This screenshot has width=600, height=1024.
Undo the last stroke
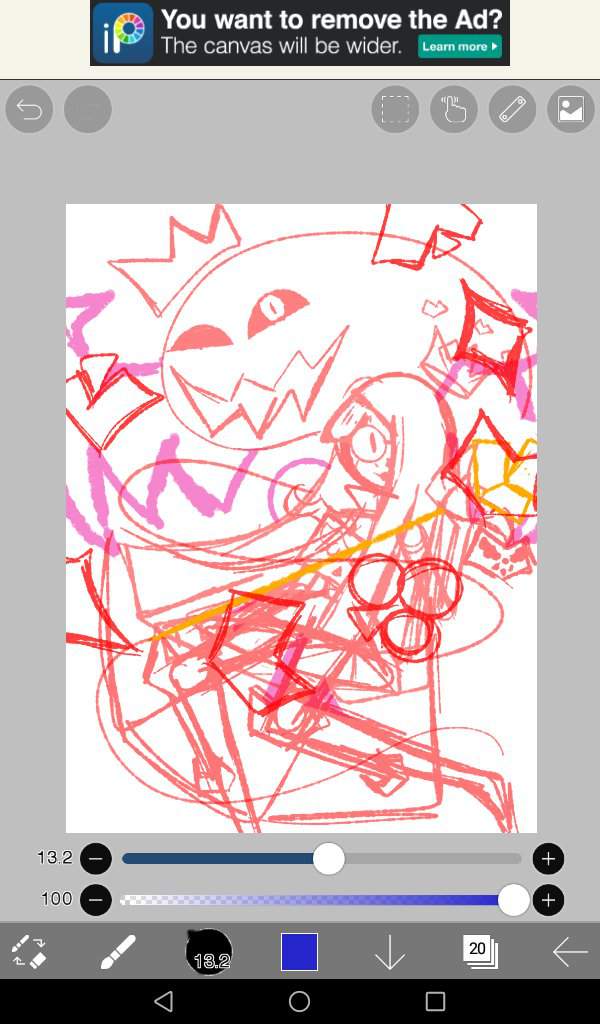coord(29,109)
